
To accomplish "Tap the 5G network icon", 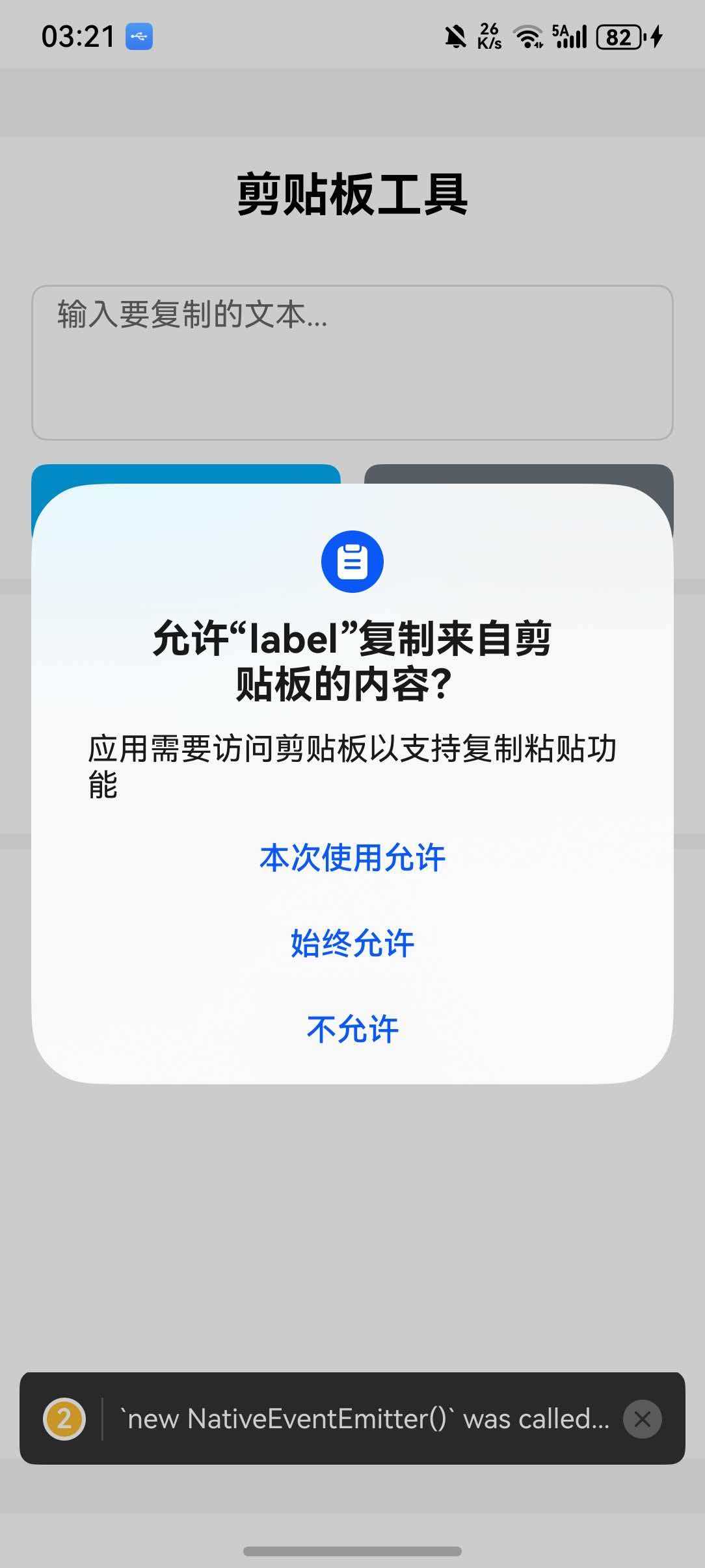I will [x=559, y=31].
